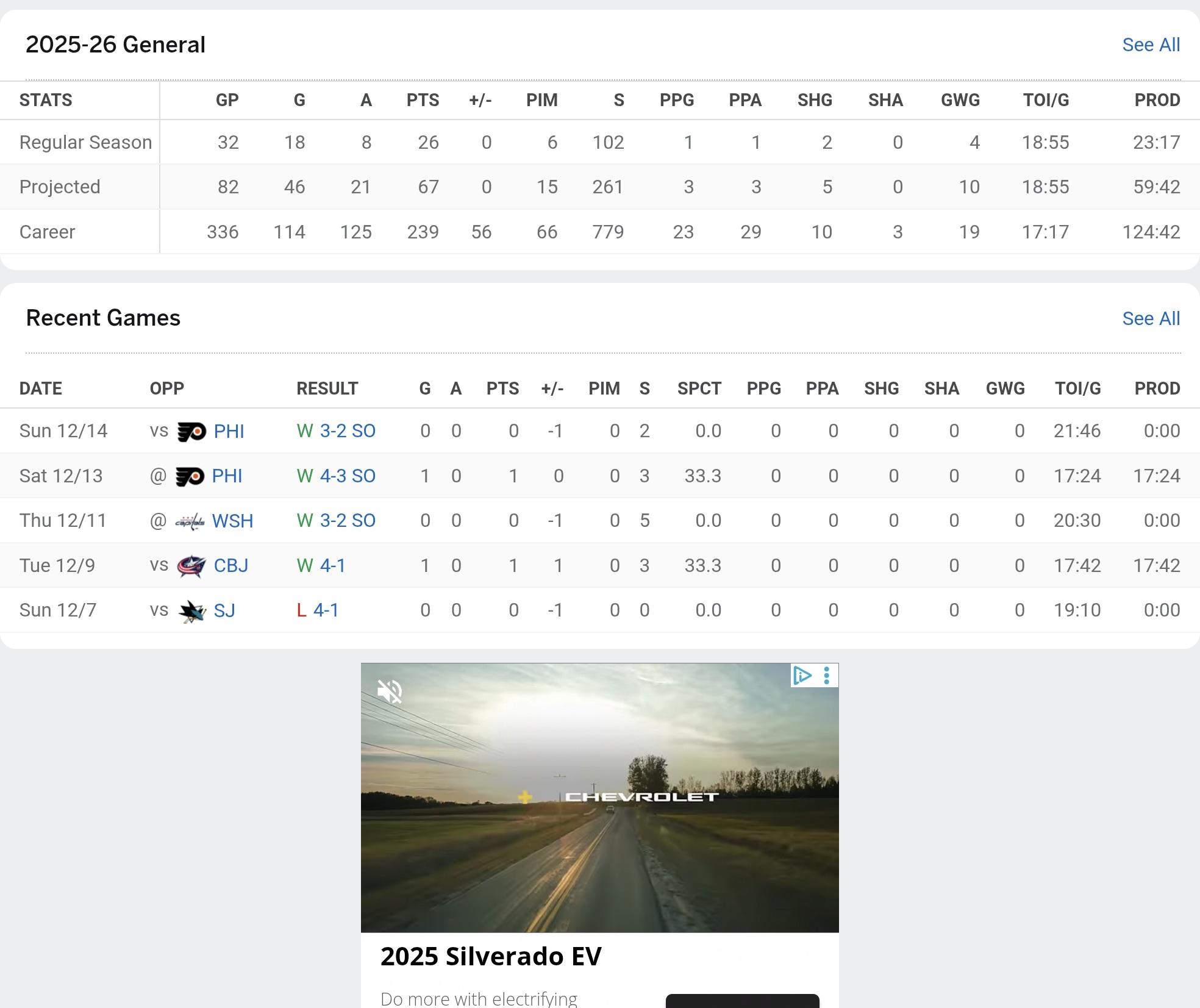Open the WSH team page
Viewport: 1200px width, 1008px height.
[232, 521]
